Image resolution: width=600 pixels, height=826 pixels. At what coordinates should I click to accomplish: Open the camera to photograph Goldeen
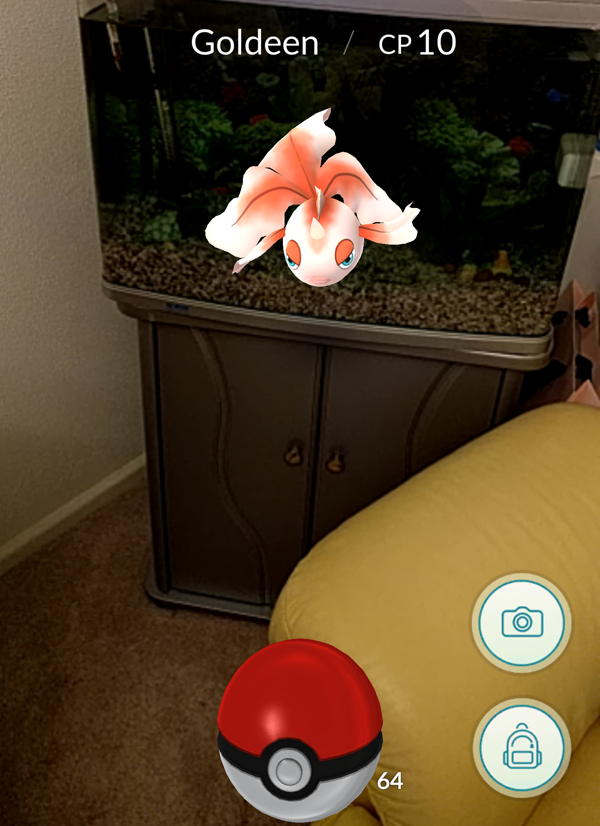(x=521, y=622)
